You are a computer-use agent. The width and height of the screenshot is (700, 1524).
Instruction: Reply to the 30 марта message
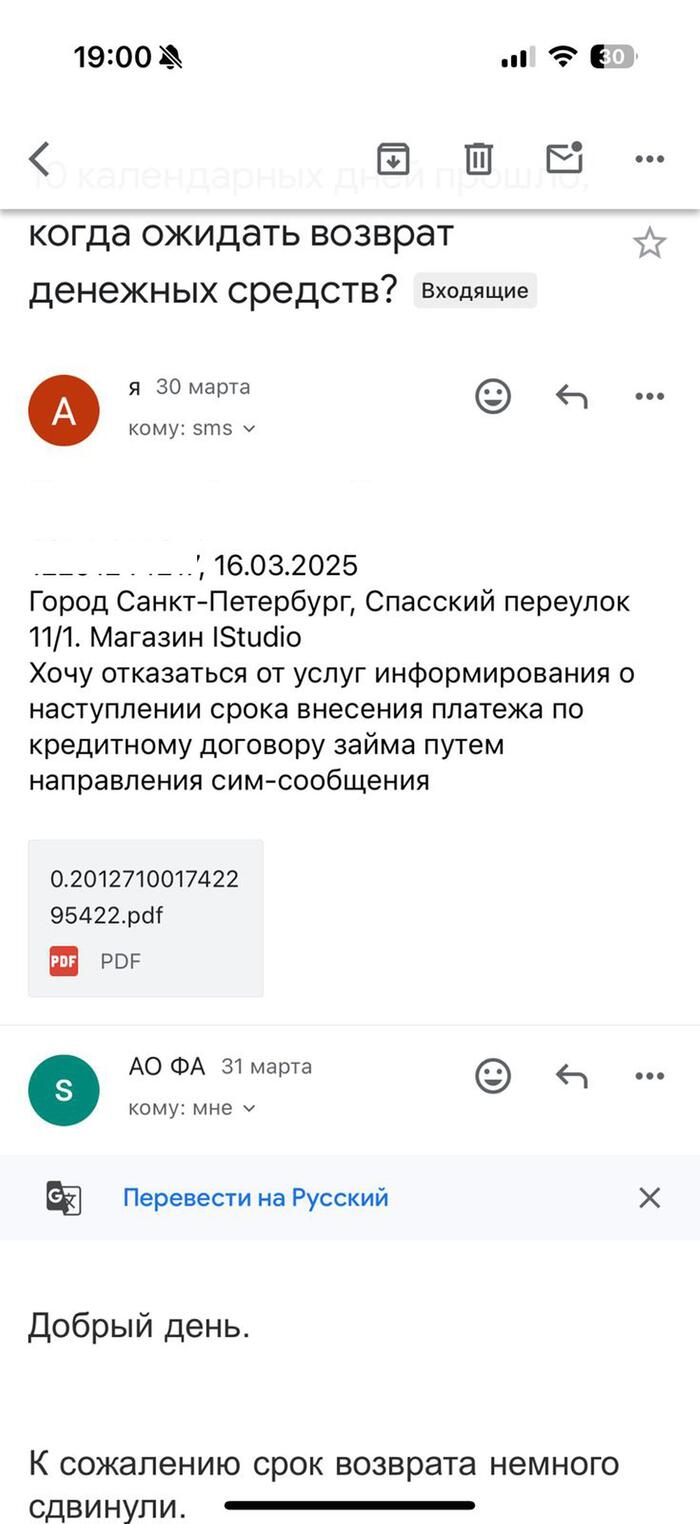(571, 397)
